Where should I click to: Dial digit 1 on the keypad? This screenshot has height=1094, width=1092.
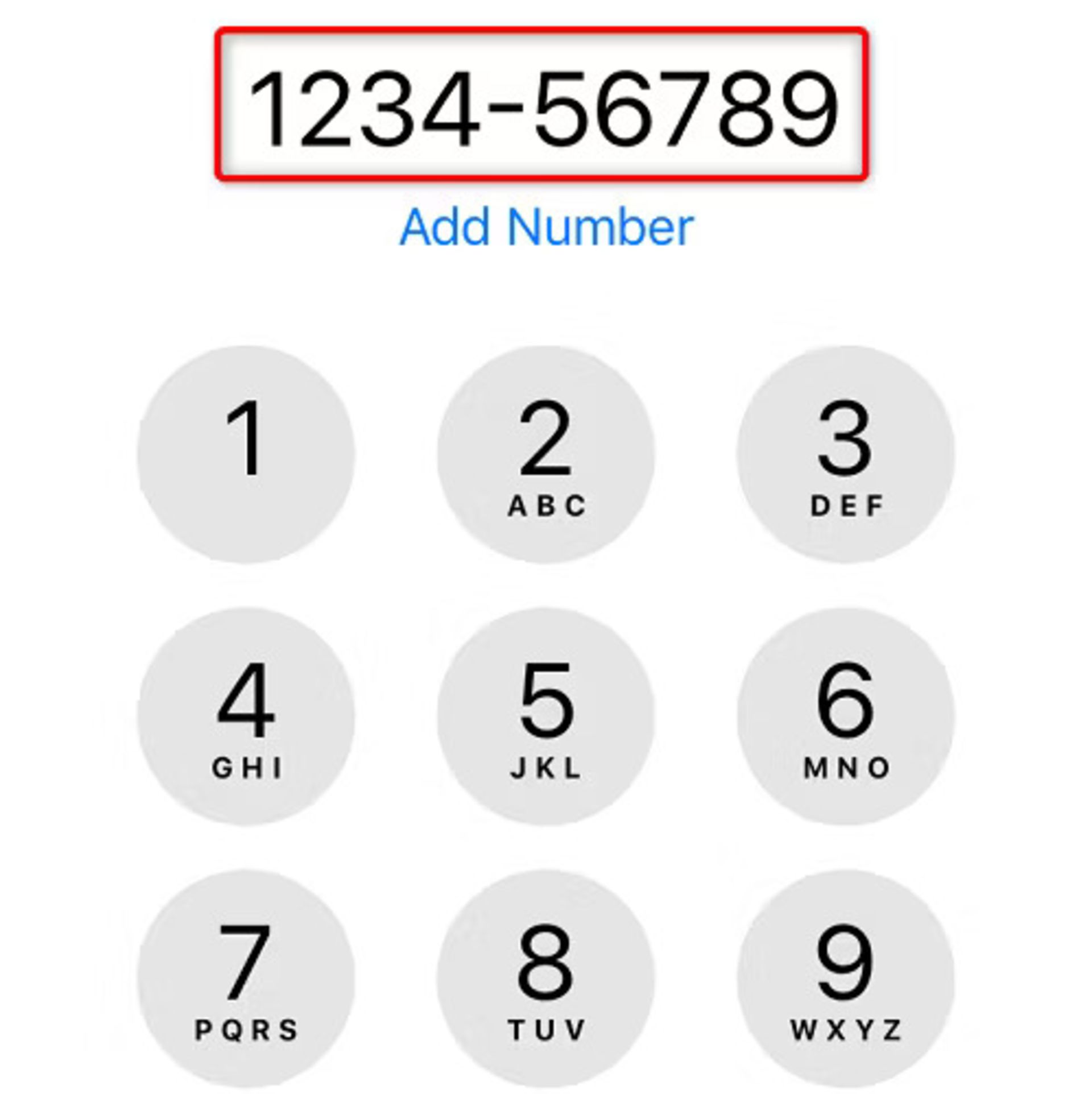pyautogui.click(x=246, y=454)
